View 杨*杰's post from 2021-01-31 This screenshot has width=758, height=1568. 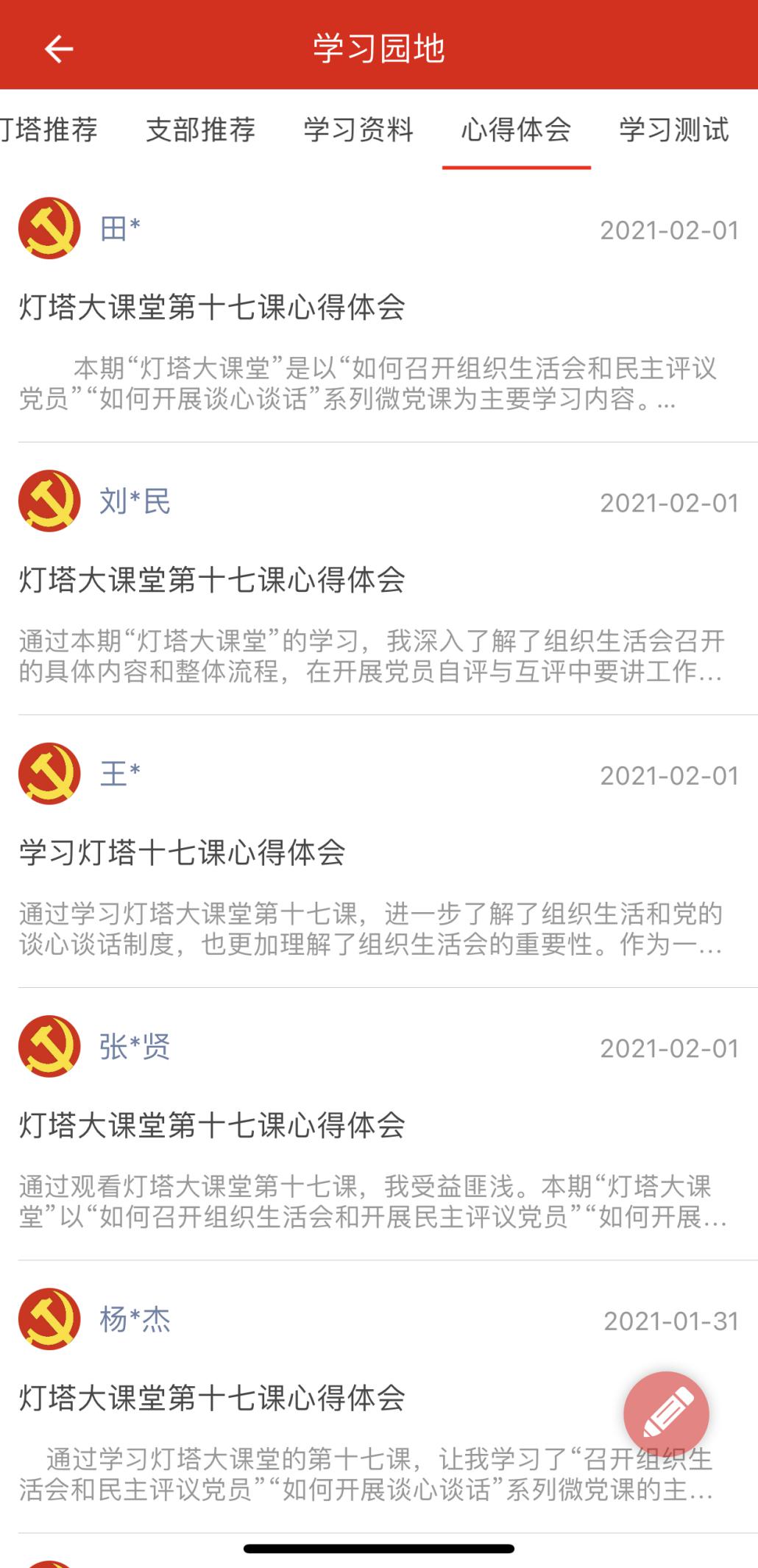pos(212,1397)
